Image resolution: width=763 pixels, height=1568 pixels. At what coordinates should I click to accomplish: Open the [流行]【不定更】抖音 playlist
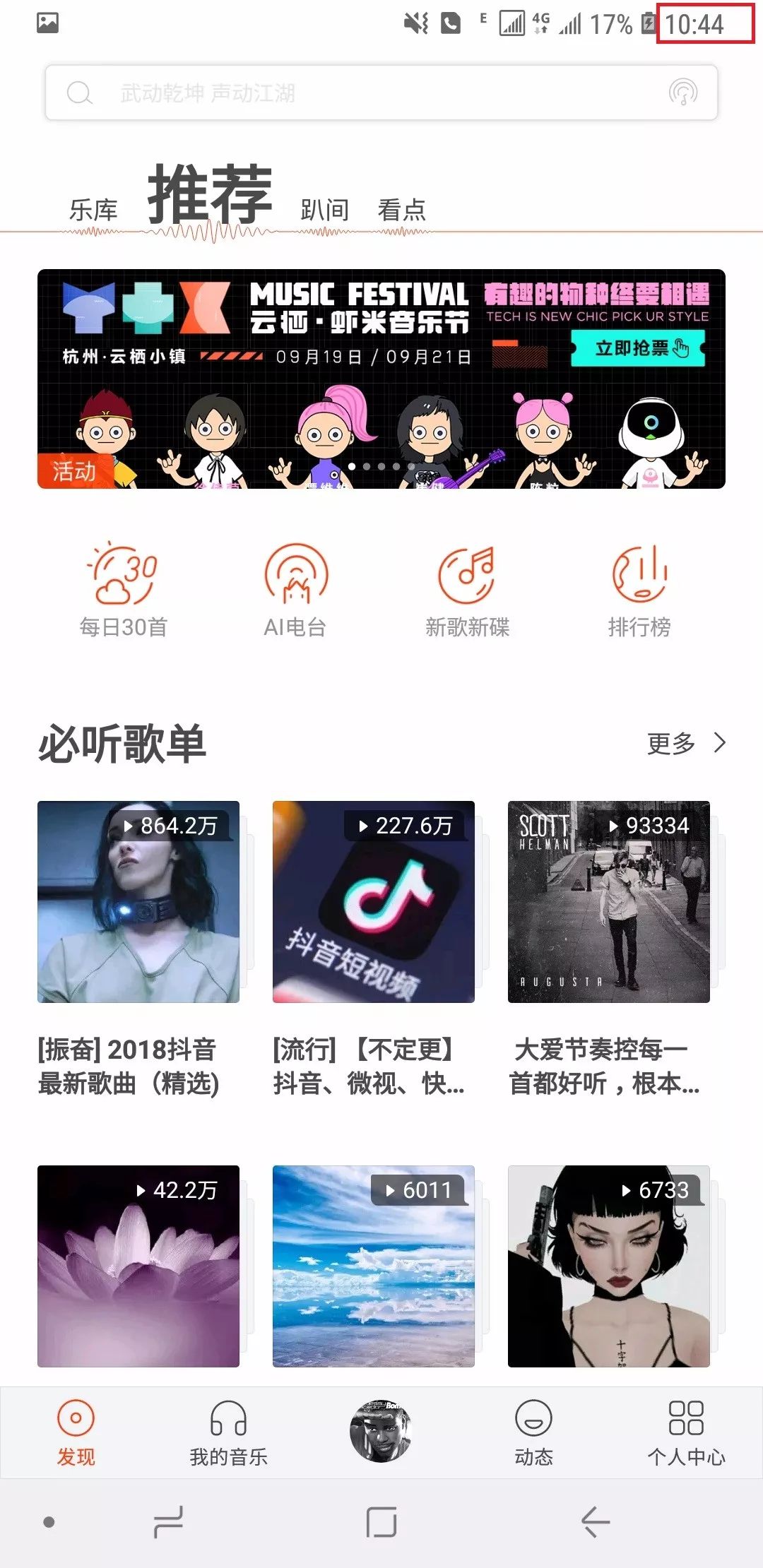click(x=374, y=901)
